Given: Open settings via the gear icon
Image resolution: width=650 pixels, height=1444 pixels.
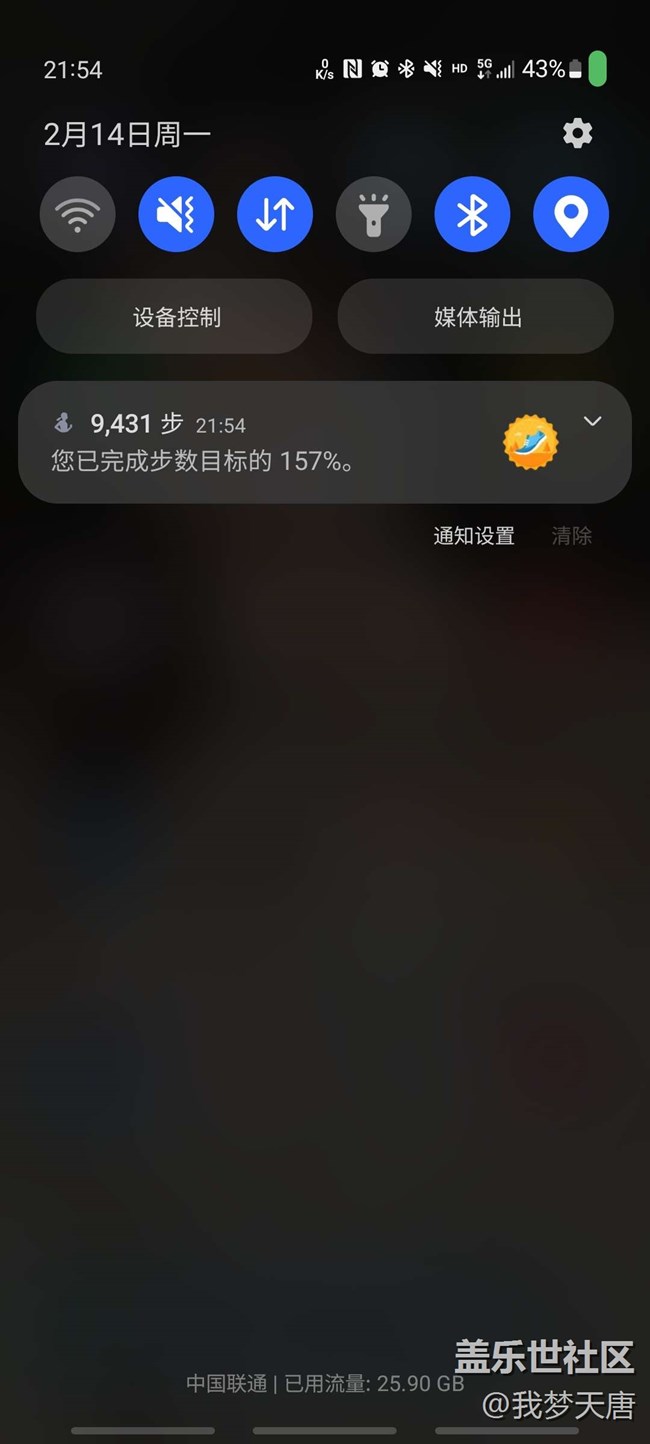Looking at the screenshot, I should point(577,134).
